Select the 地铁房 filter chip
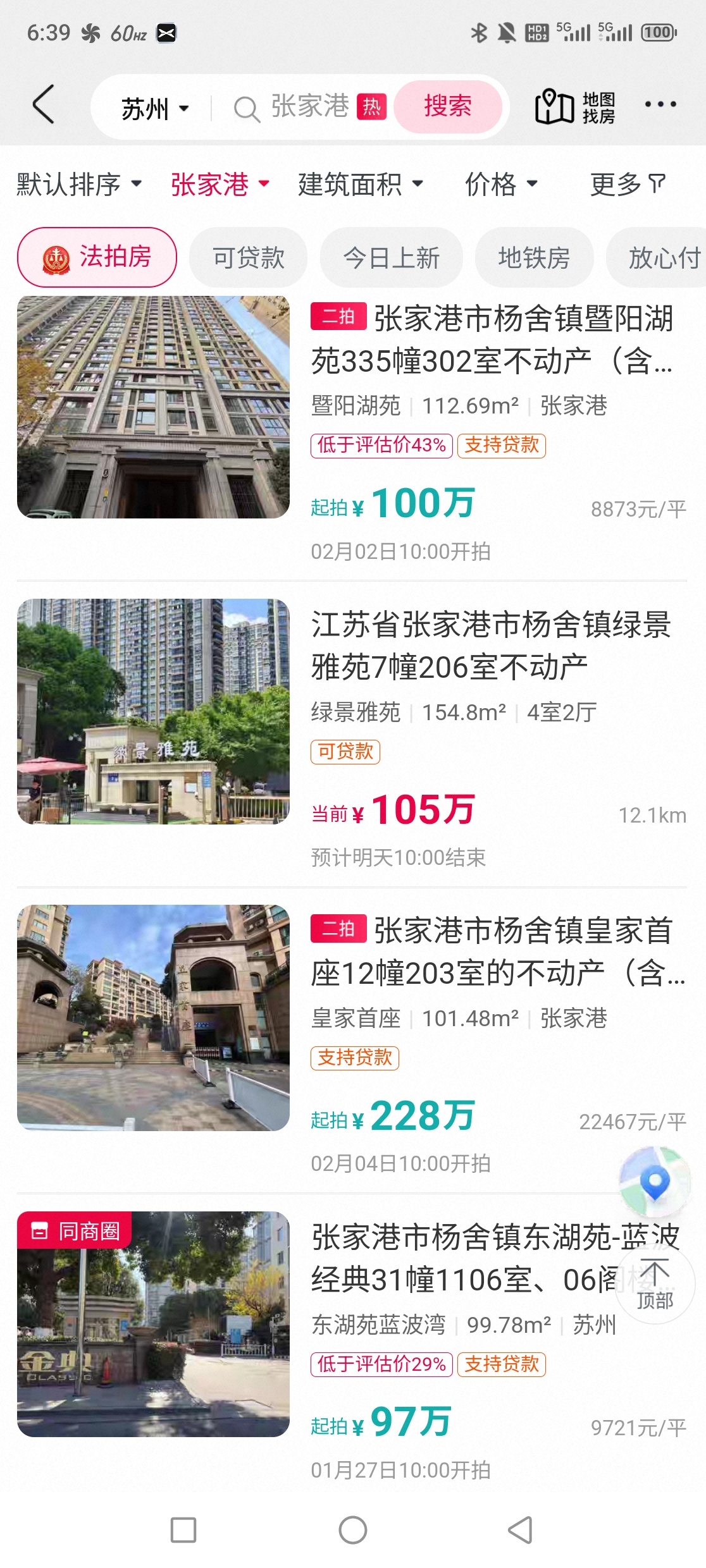 [x=534, y=257]
